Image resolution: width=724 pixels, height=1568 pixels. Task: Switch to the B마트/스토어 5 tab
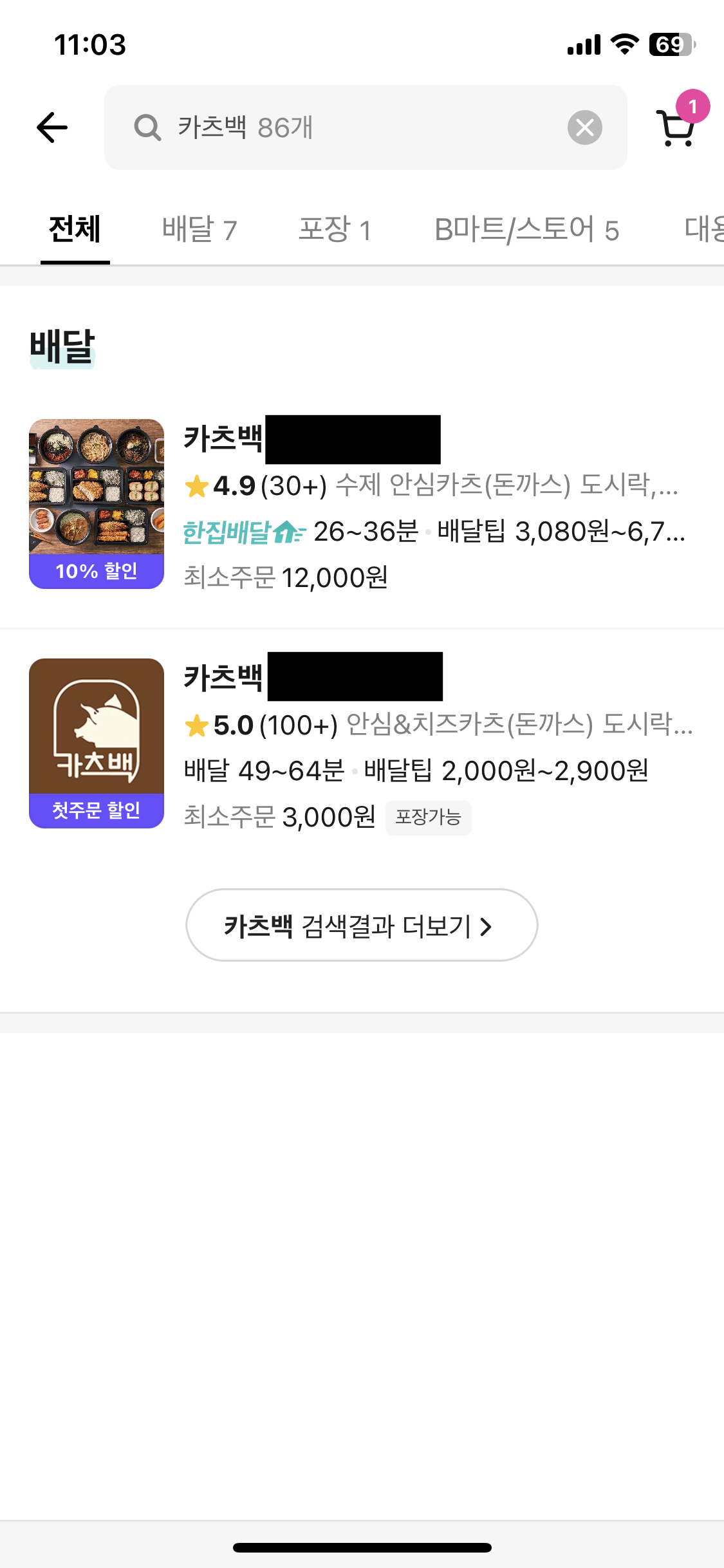click(x=526, y=230)
